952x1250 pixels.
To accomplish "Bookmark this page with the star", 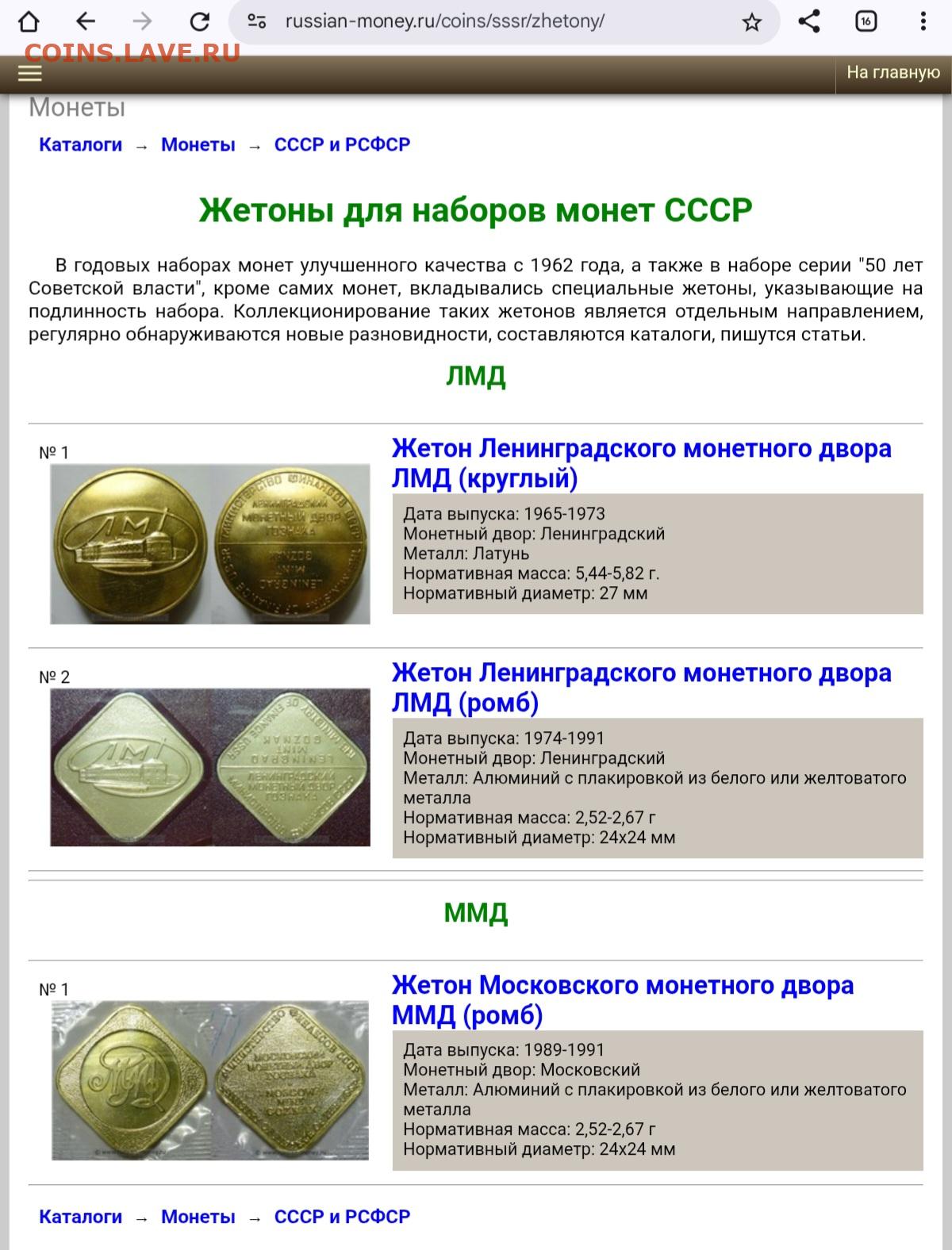I will [751, 22].
